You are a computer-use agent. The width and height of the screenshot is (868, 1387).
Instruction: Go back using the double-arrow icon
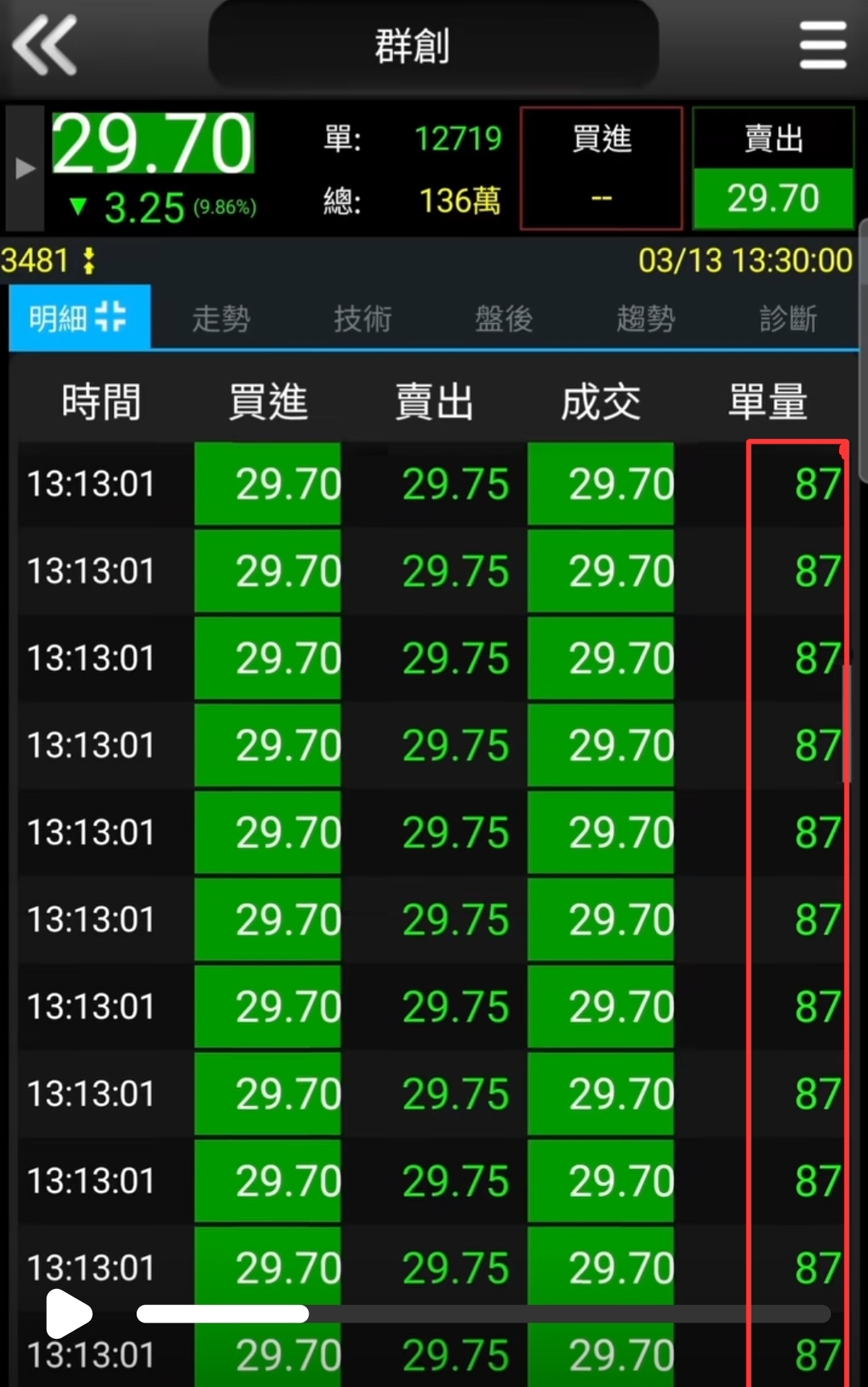click(x=45, y=45)
